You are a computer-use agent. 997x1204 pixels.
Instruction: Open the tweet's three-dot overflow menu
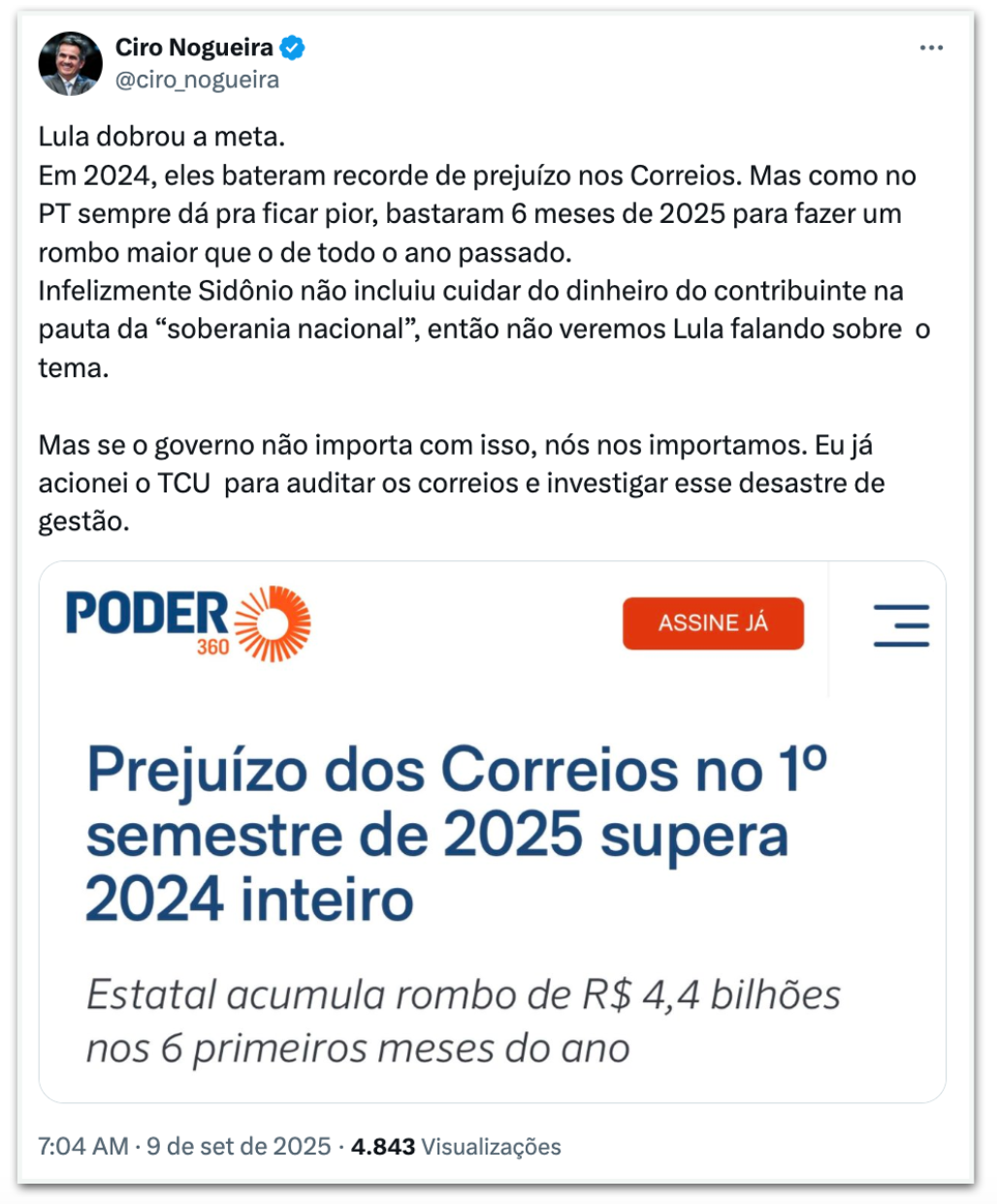coord(931,48)
